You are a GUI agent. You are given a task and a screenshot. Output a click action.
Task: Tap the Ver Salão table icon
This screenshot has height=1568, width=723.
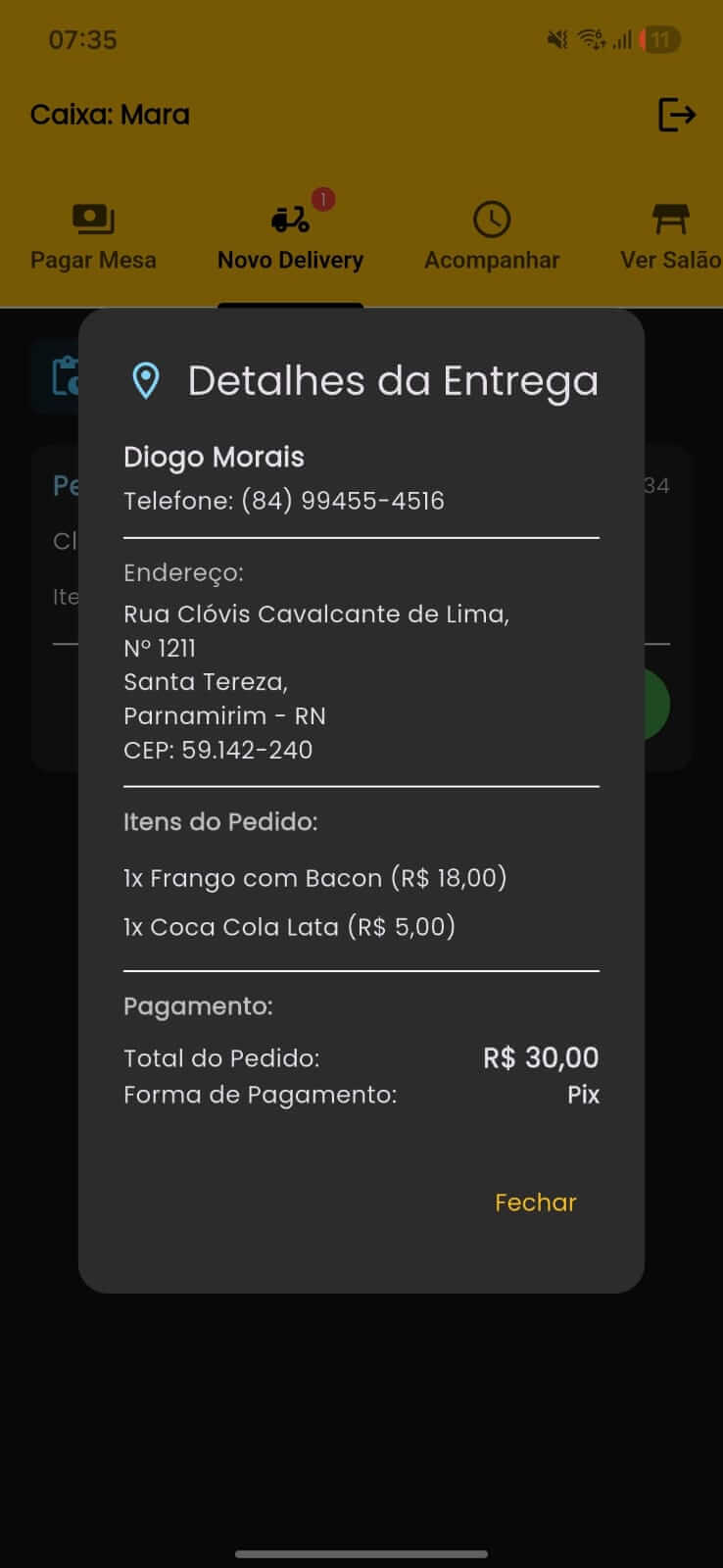tap(670, 218)
